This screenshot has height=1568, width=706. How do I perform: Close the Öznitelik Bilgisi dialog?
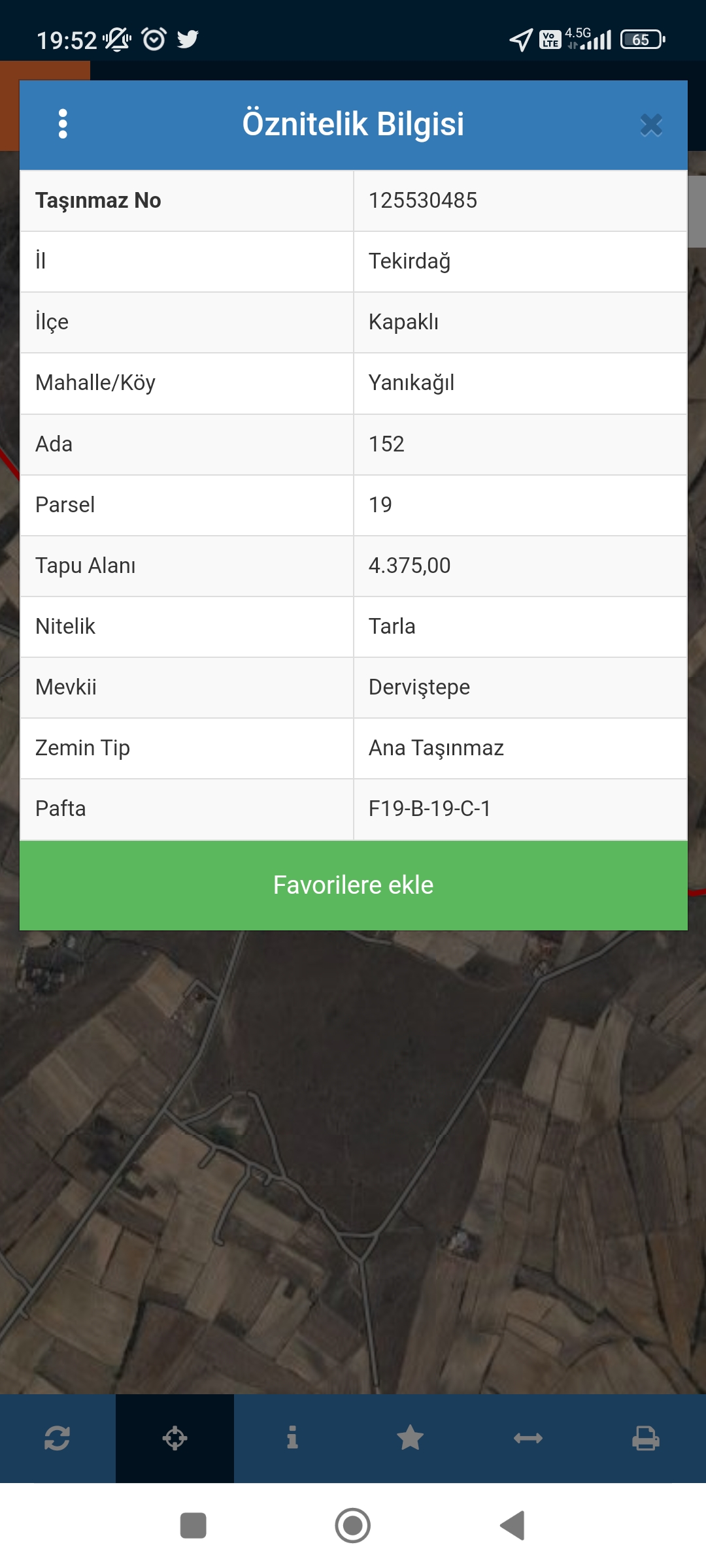coord(651,125)
